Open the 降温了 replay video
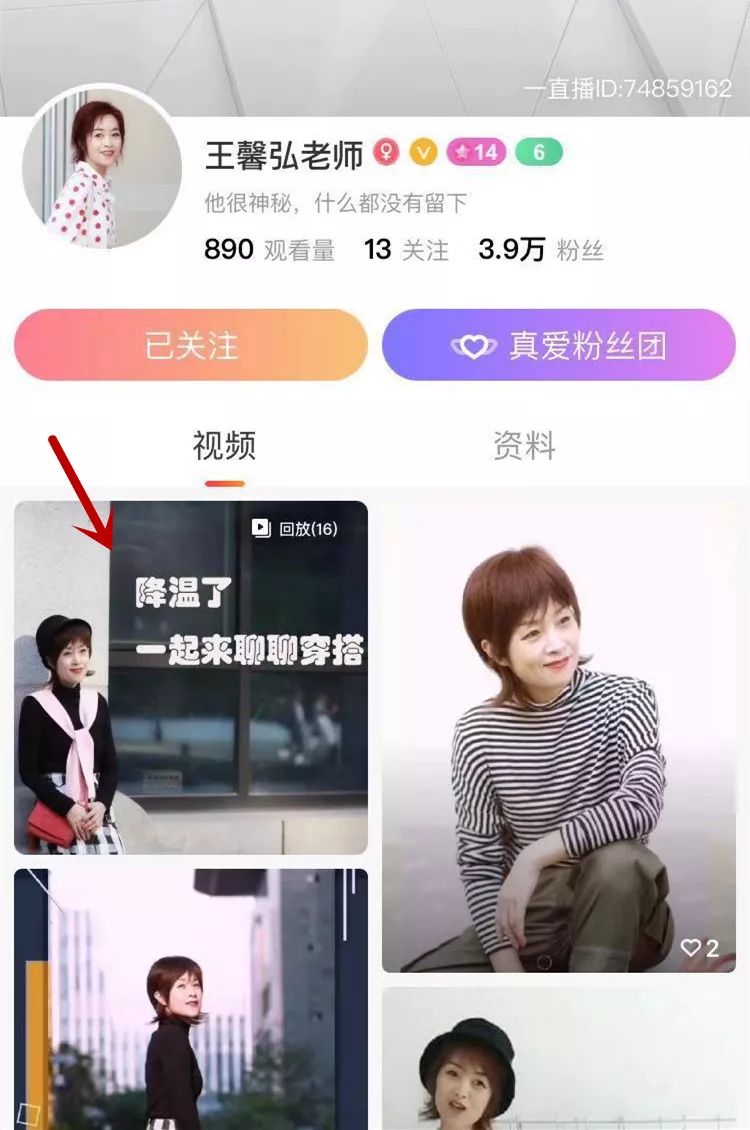The image size is (750, 1130). click(x=191, y=677)
